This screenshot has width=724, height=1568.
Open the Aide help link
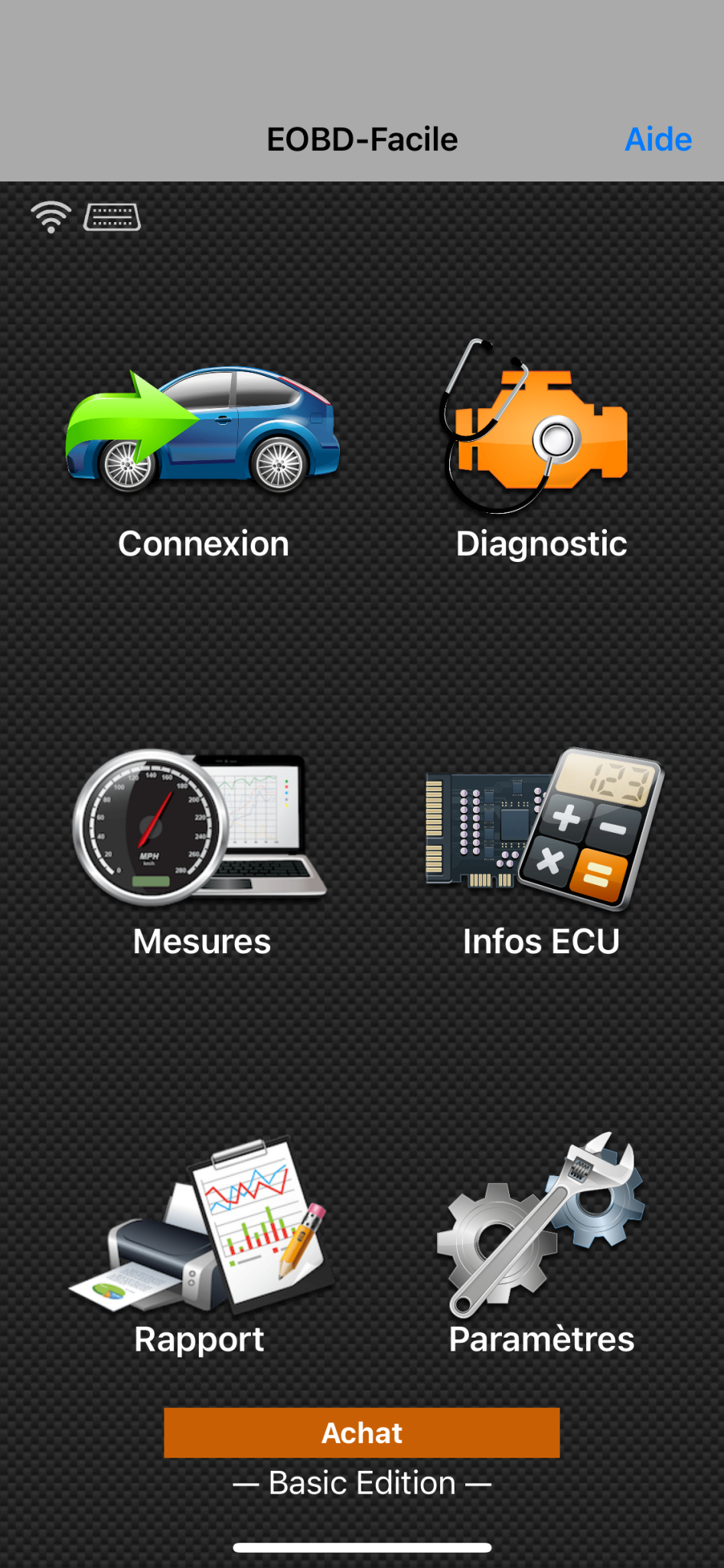(658, 139)
